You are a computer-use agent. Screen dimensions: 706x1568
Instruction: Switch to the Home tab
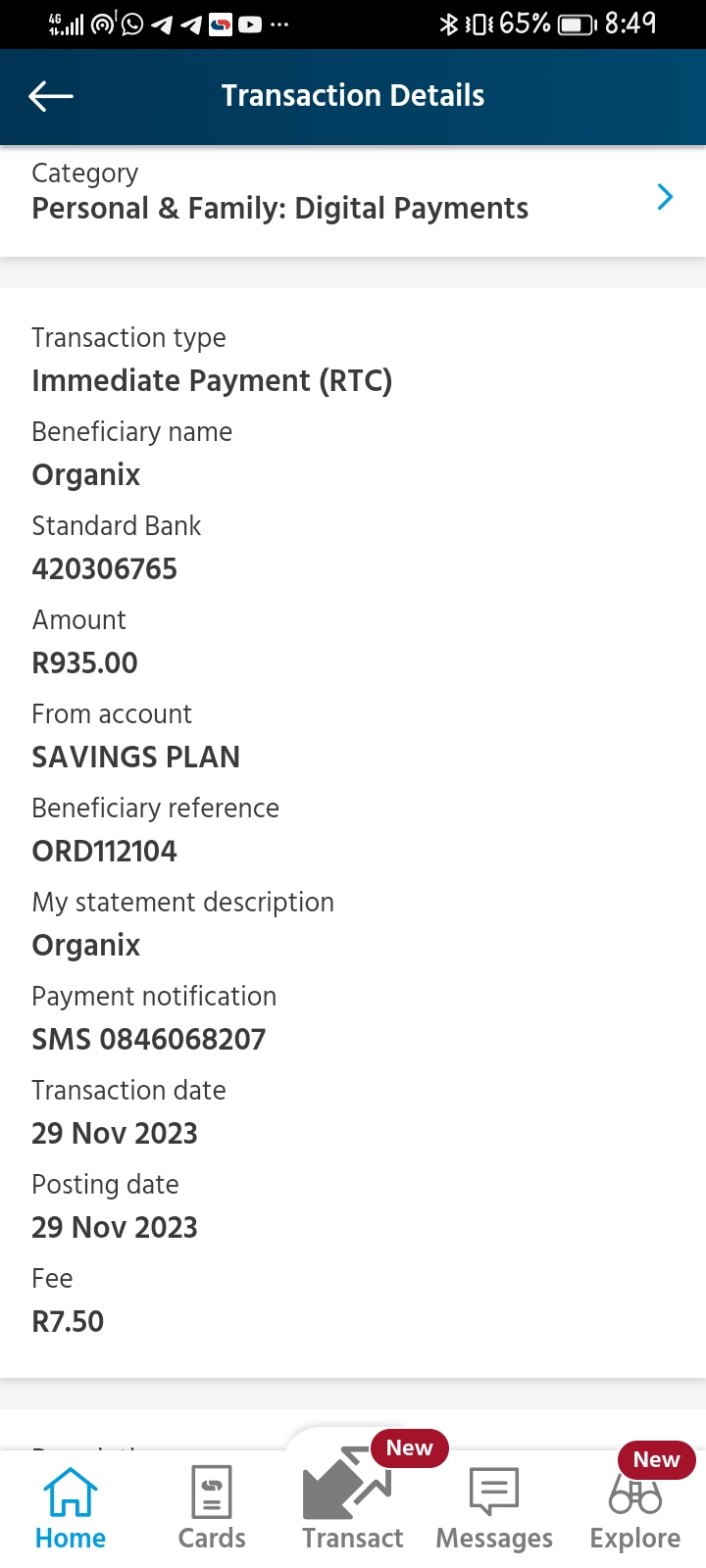71,1509
